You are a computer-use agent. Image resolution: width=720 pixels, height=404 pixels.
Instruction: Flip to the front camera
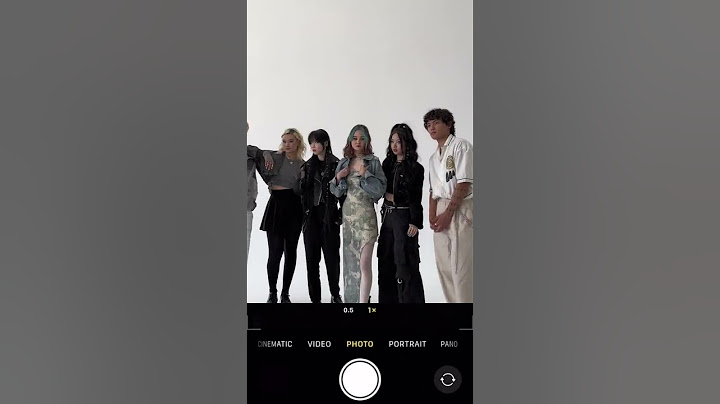447,379
